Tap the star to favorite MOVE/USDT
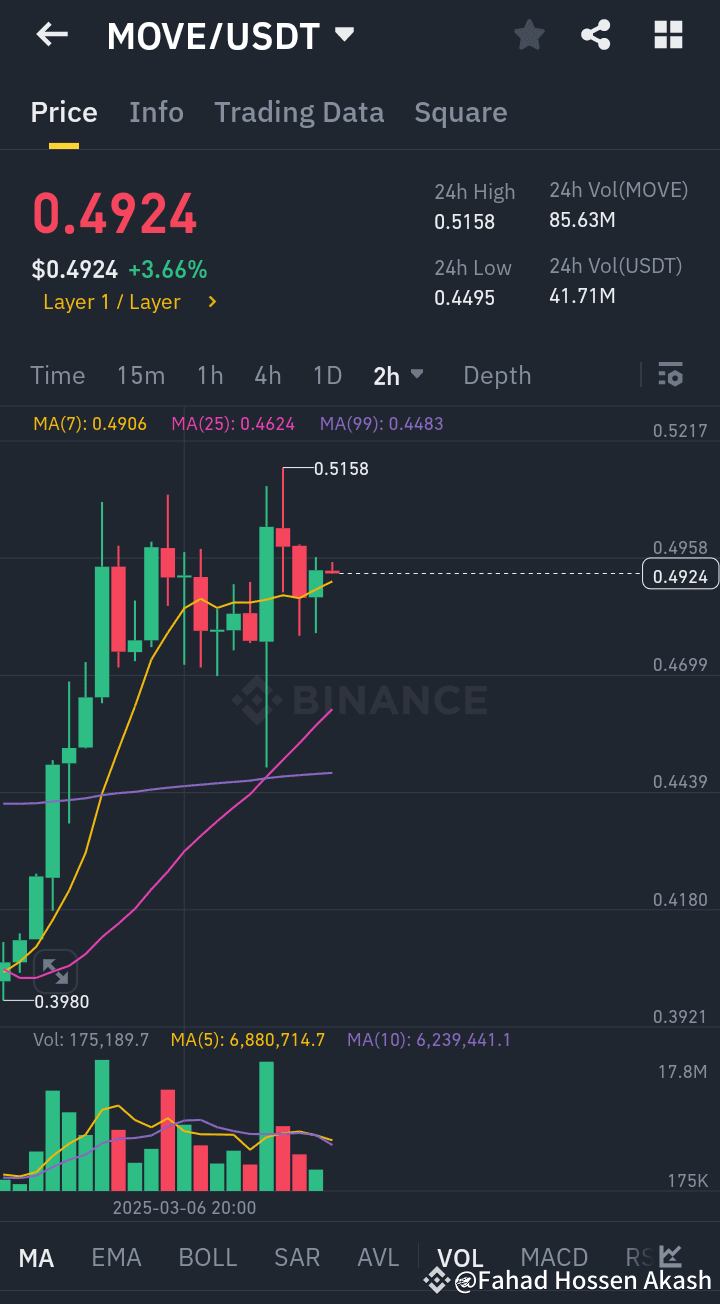Screen dimensions: 720x1304 [529, 34]
